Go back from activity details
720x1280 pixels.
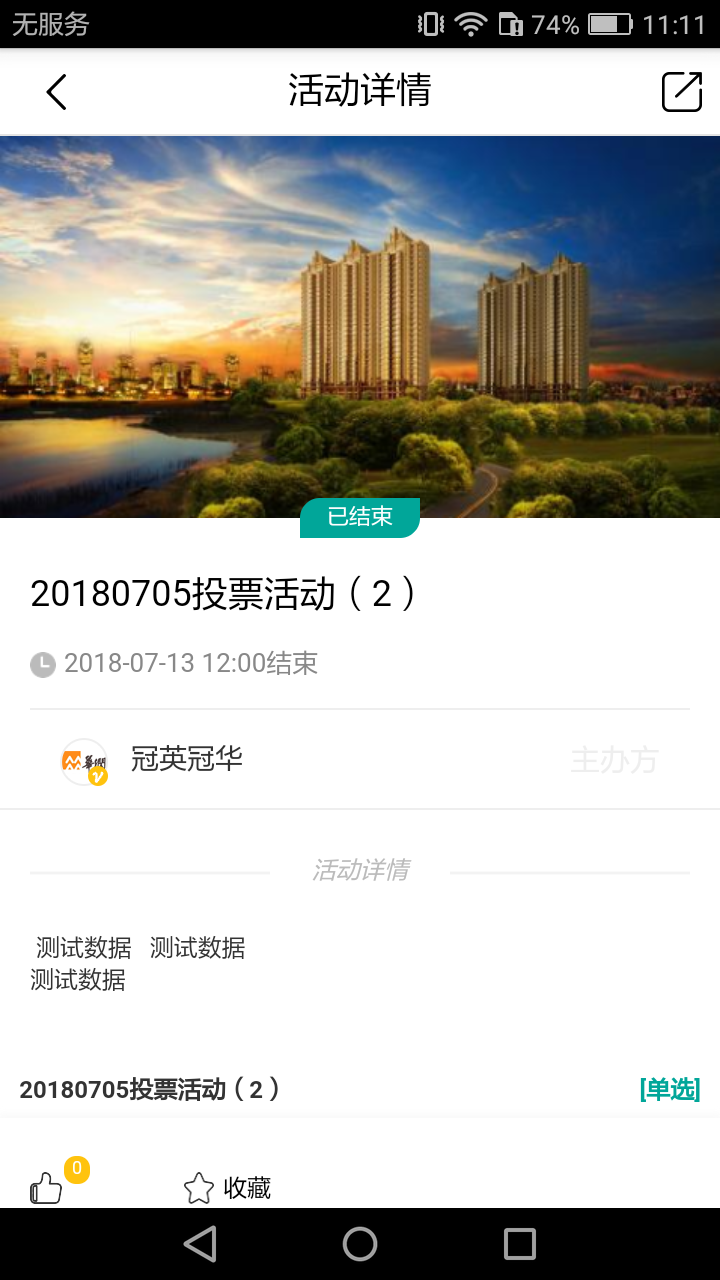pos(56,92)
